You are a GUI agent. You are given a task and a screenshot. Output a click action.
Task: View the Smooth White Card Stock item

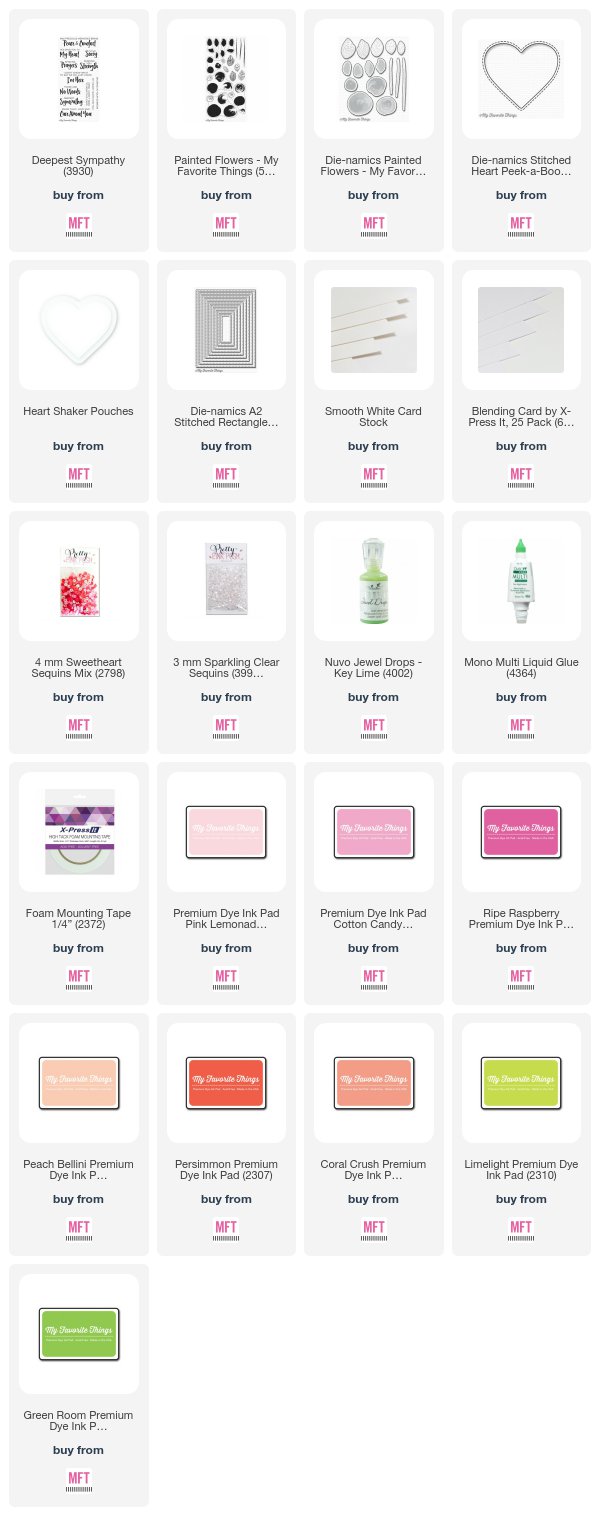click(x=373, y=328)
